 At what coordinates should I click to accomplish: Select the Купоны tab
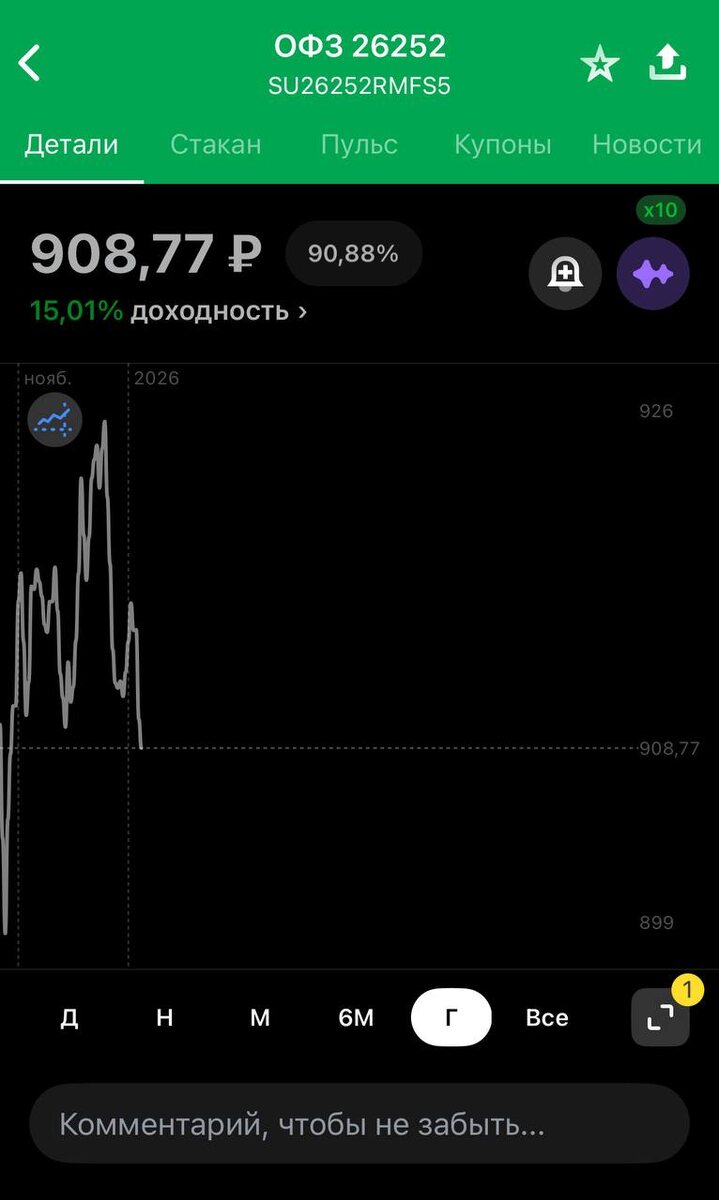click(503, 144)
